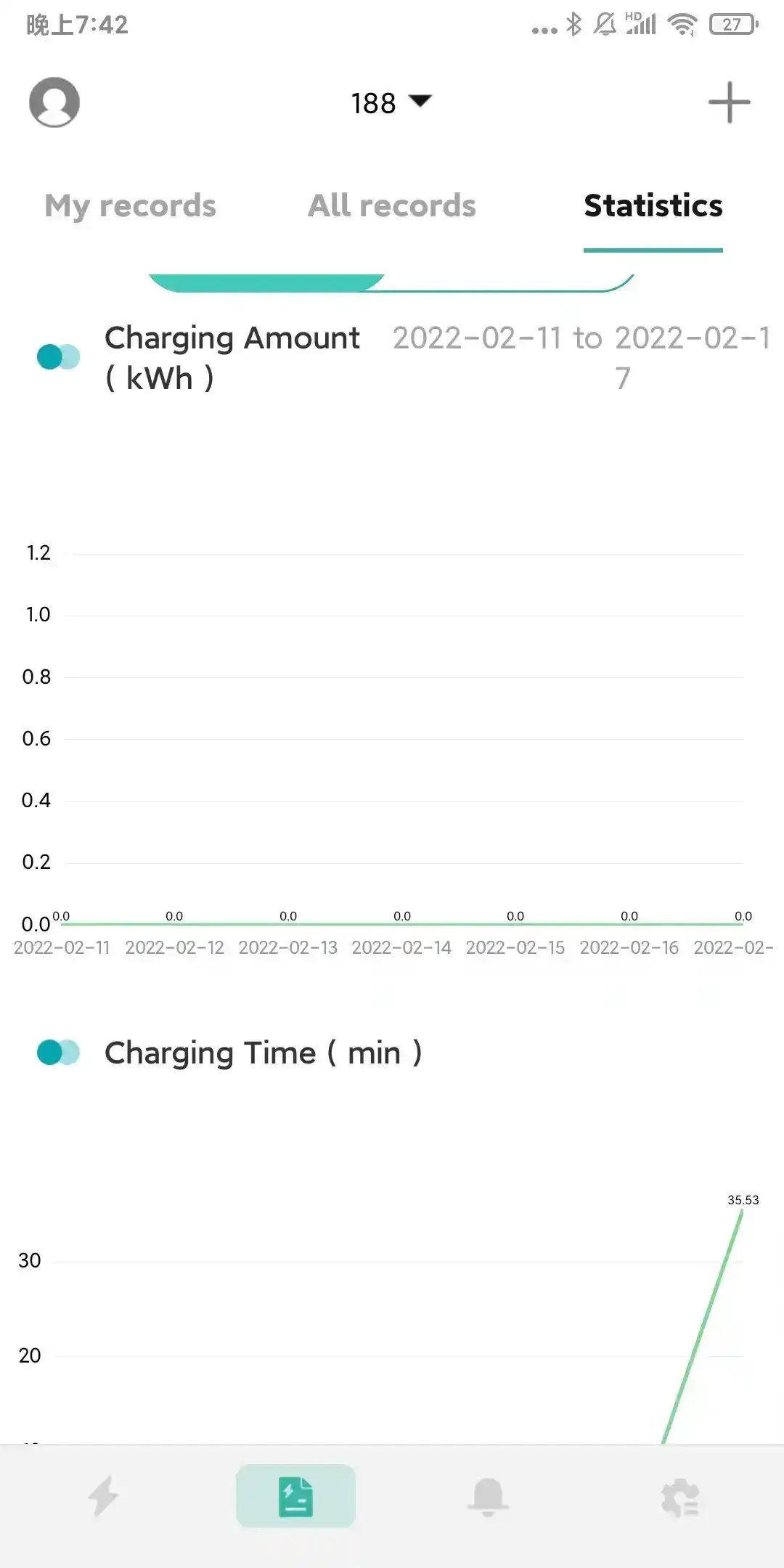Switch to the My records tab
The height and width of the screenshot is (1568, 784).
click(x=131, y=206)
